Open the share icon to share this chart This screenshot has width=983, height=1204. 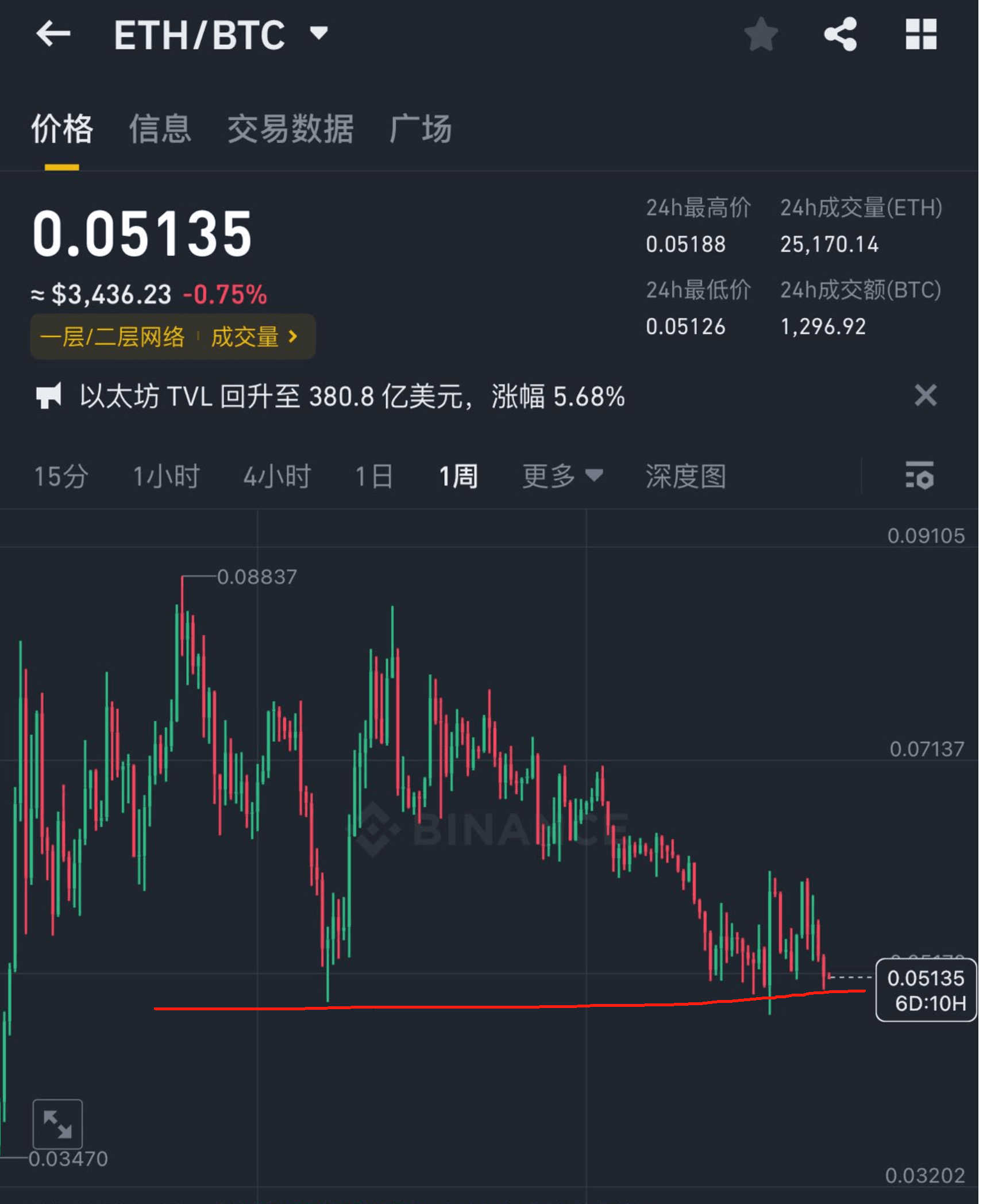(x=841, y=36)
